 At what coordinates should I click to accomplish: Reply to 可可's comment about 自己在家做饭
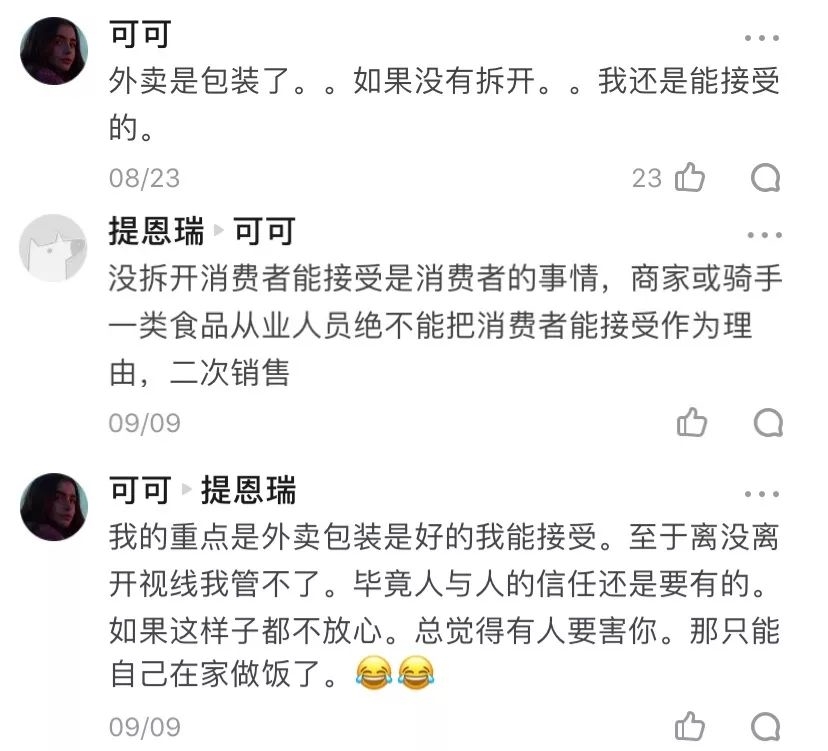766,726
